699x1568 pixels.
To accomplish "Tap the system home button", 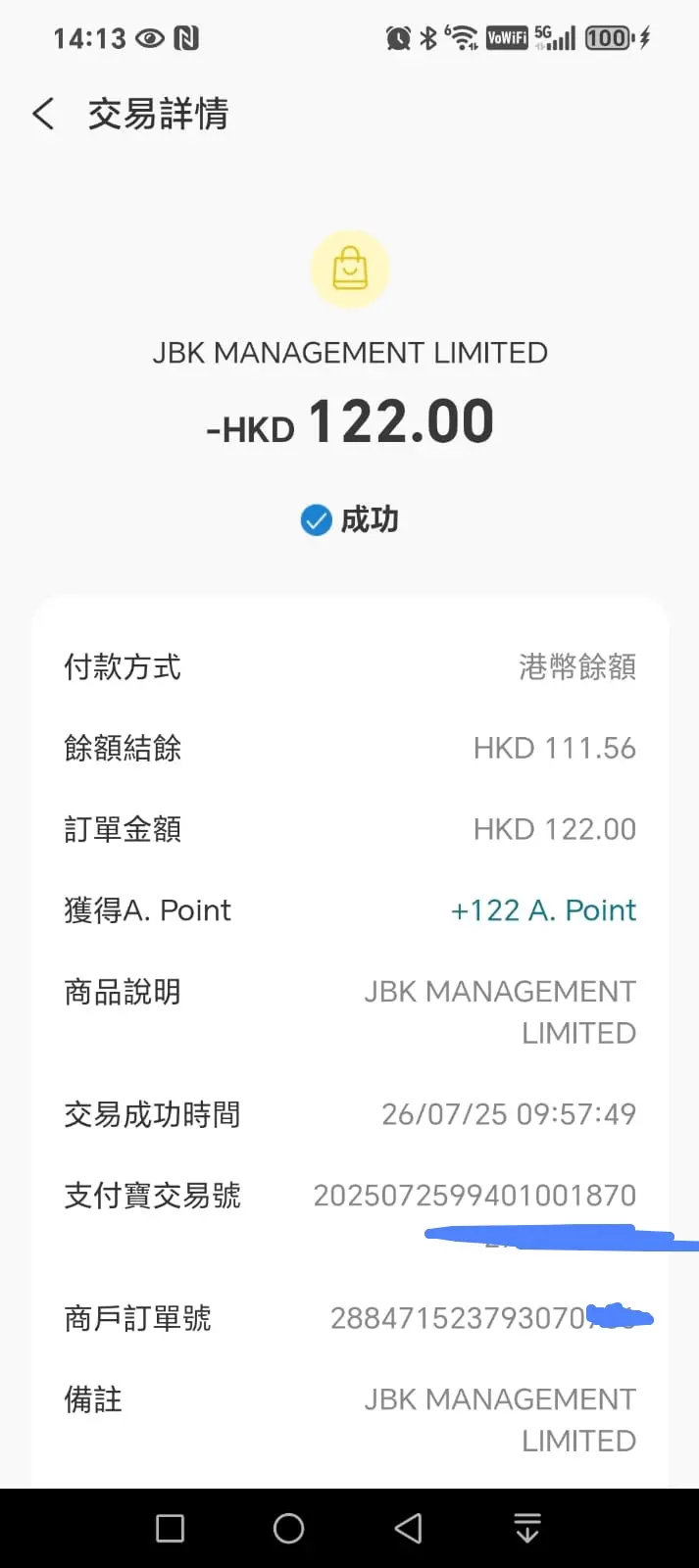I will coord(288,1528).
